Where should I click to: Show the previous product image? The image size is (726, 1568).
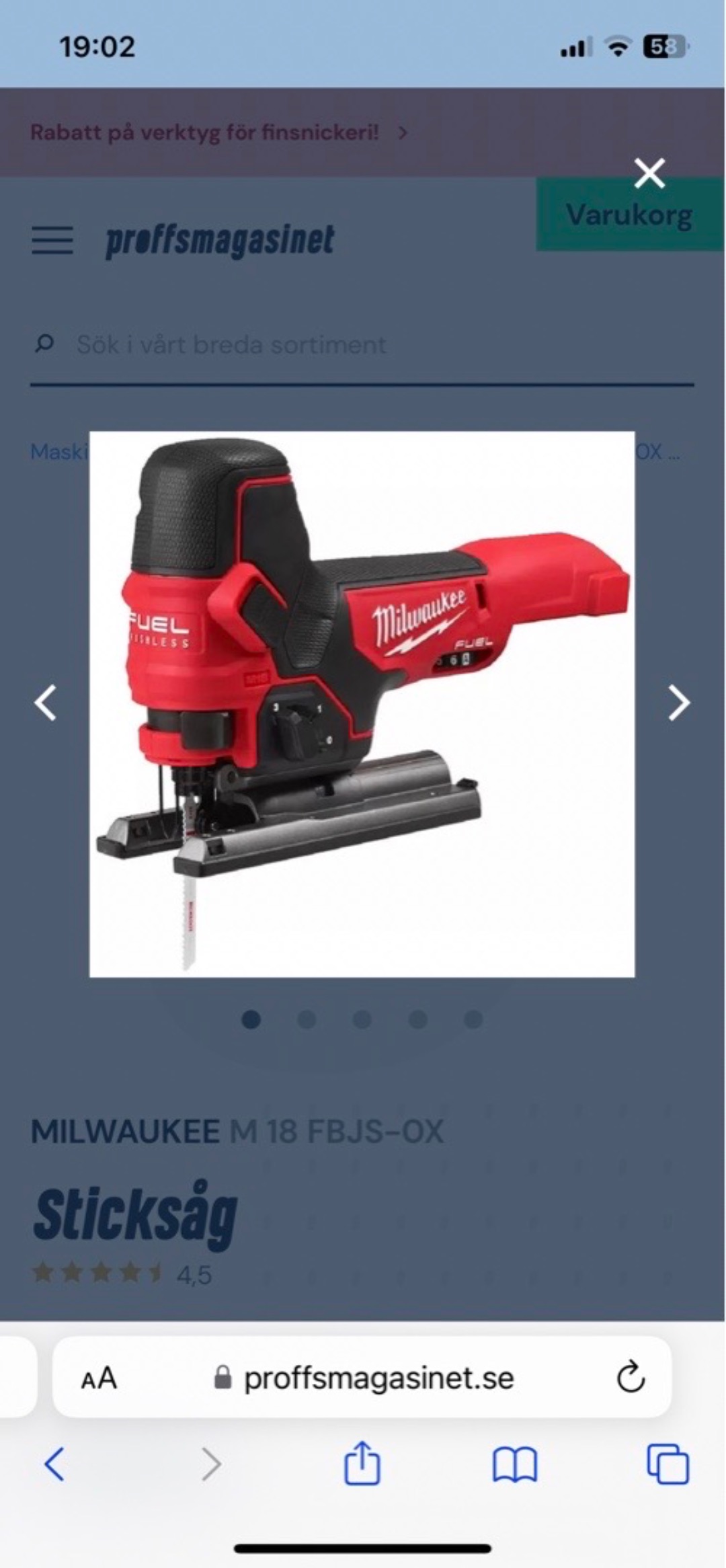46,703
